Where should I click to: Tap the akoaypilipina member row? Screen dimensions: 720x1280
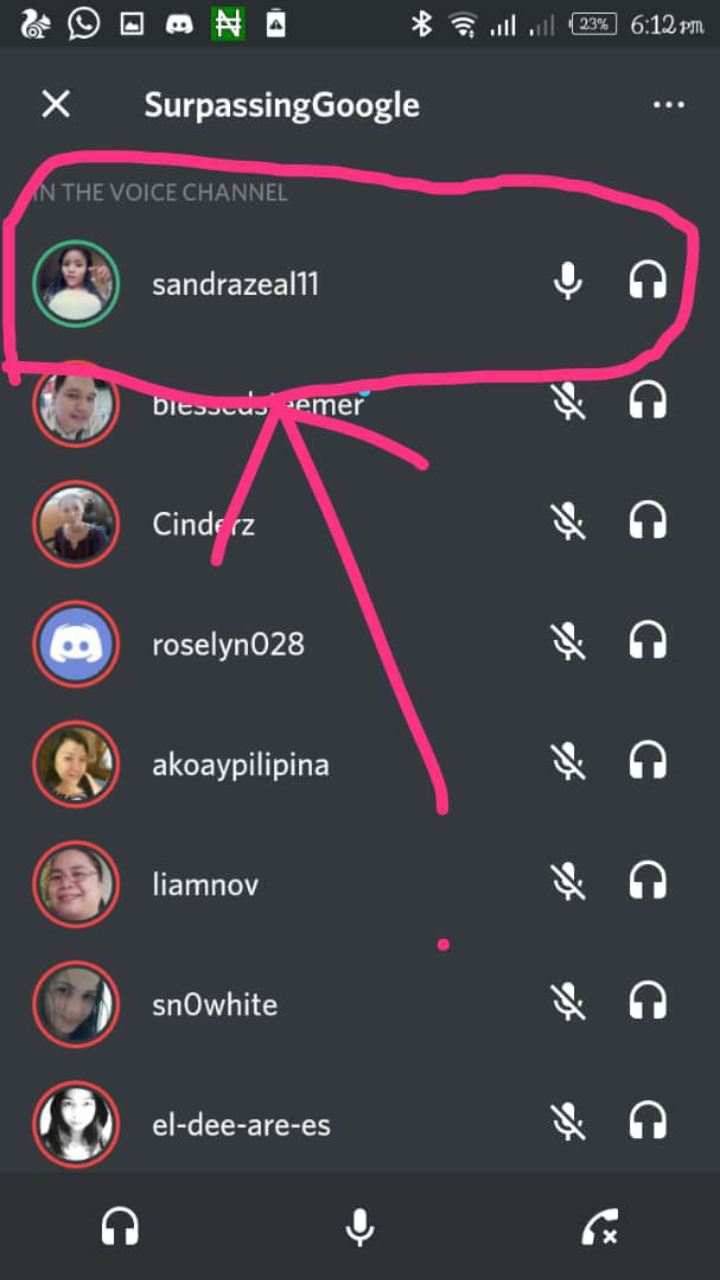pyautogui.click(x=360, y=764)
